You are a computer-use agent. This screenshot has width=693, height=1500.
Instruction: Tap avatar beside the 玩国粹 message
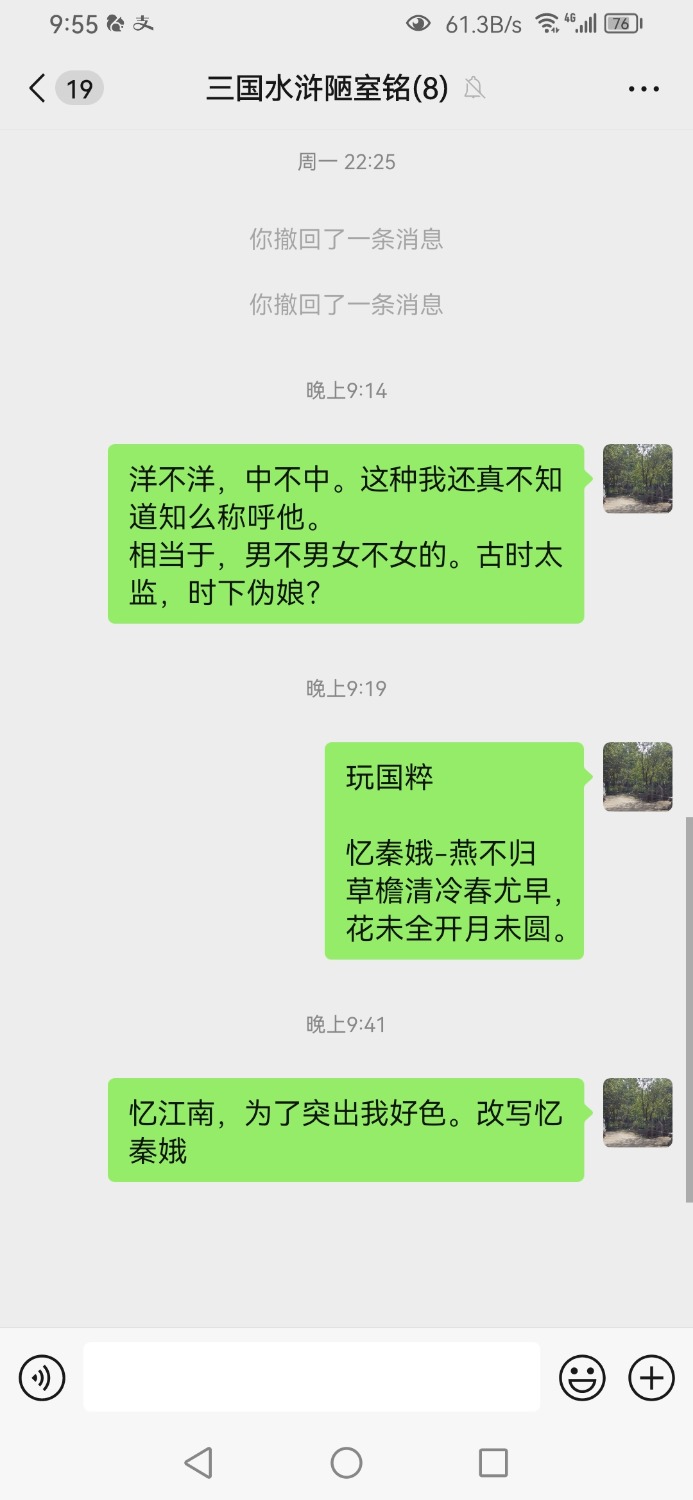637,777
